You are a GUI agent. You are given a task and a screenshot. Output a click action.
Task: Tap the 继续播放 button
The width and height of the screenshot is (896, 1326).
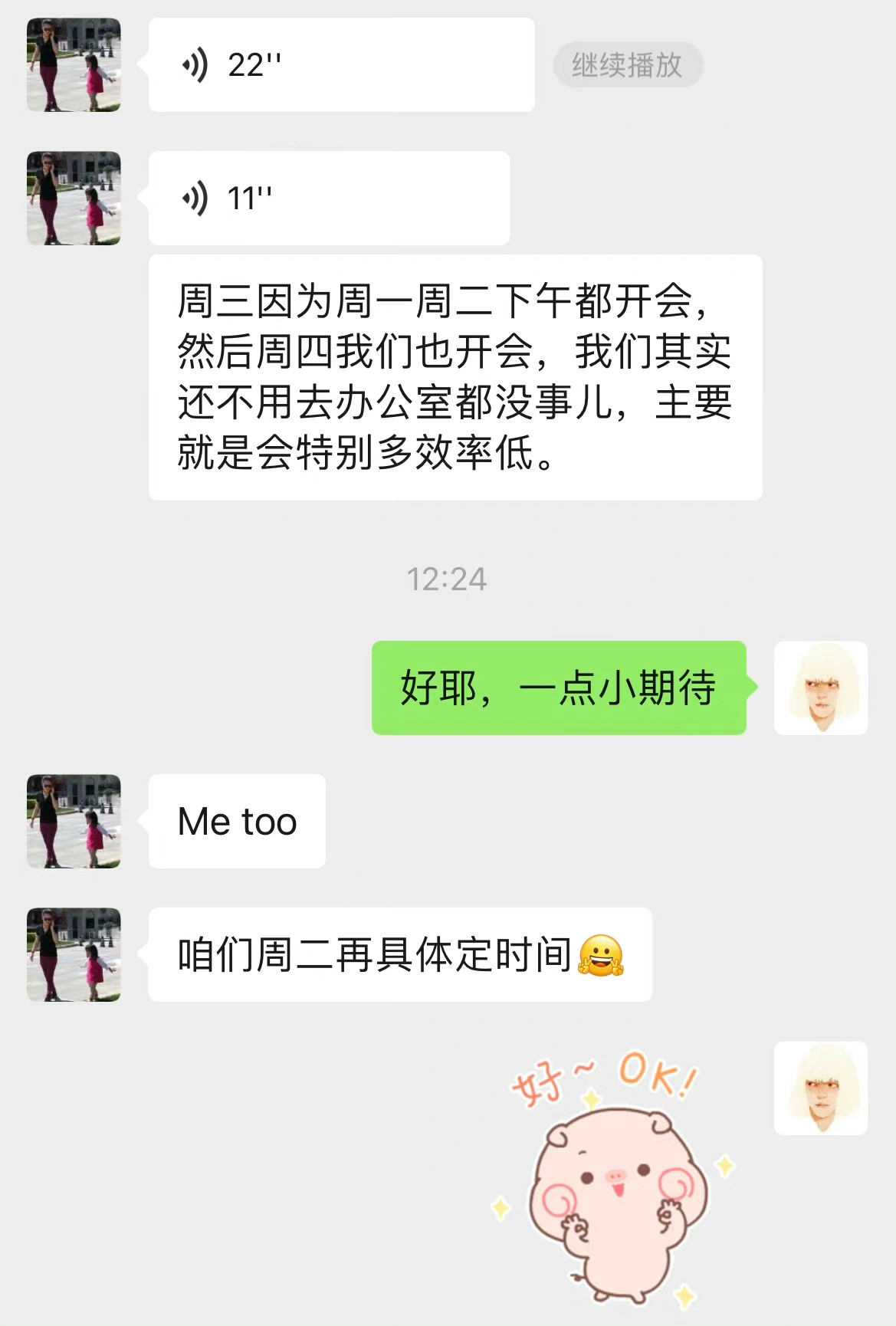627,65
